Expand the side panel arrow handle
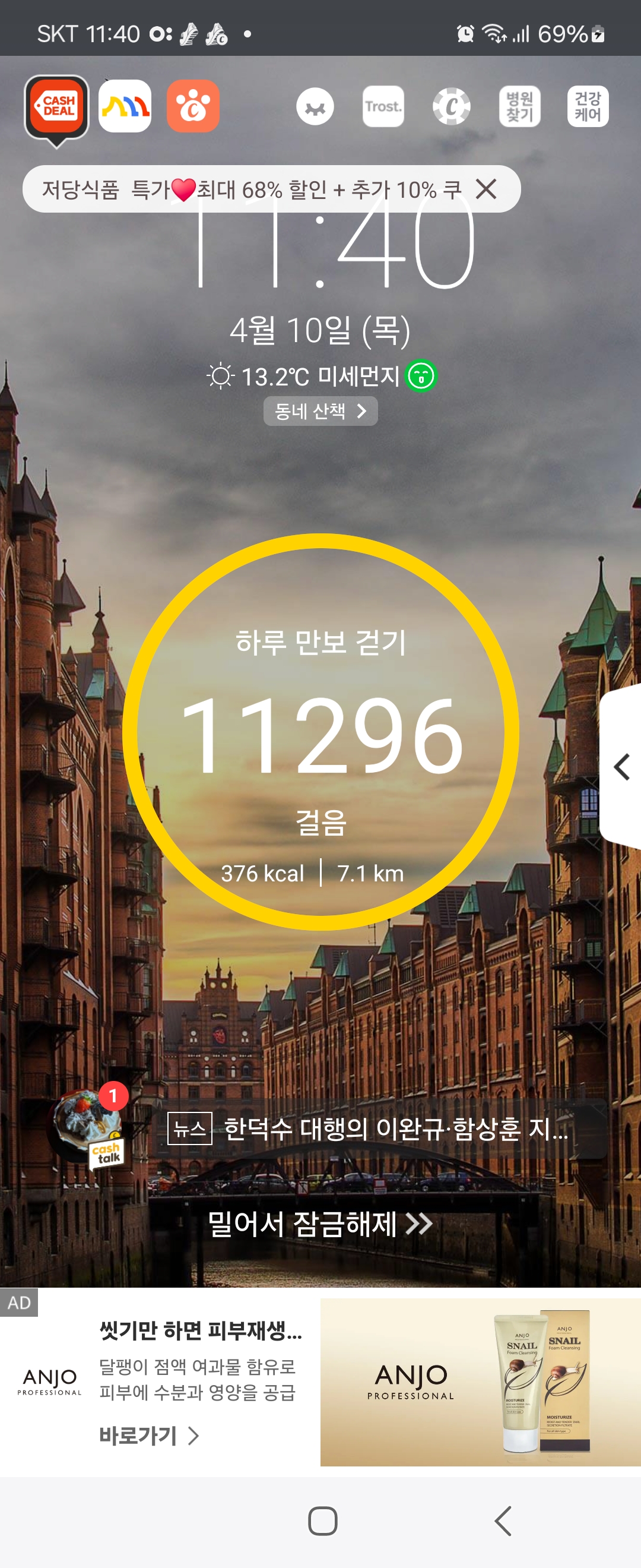 click(621, 767)
